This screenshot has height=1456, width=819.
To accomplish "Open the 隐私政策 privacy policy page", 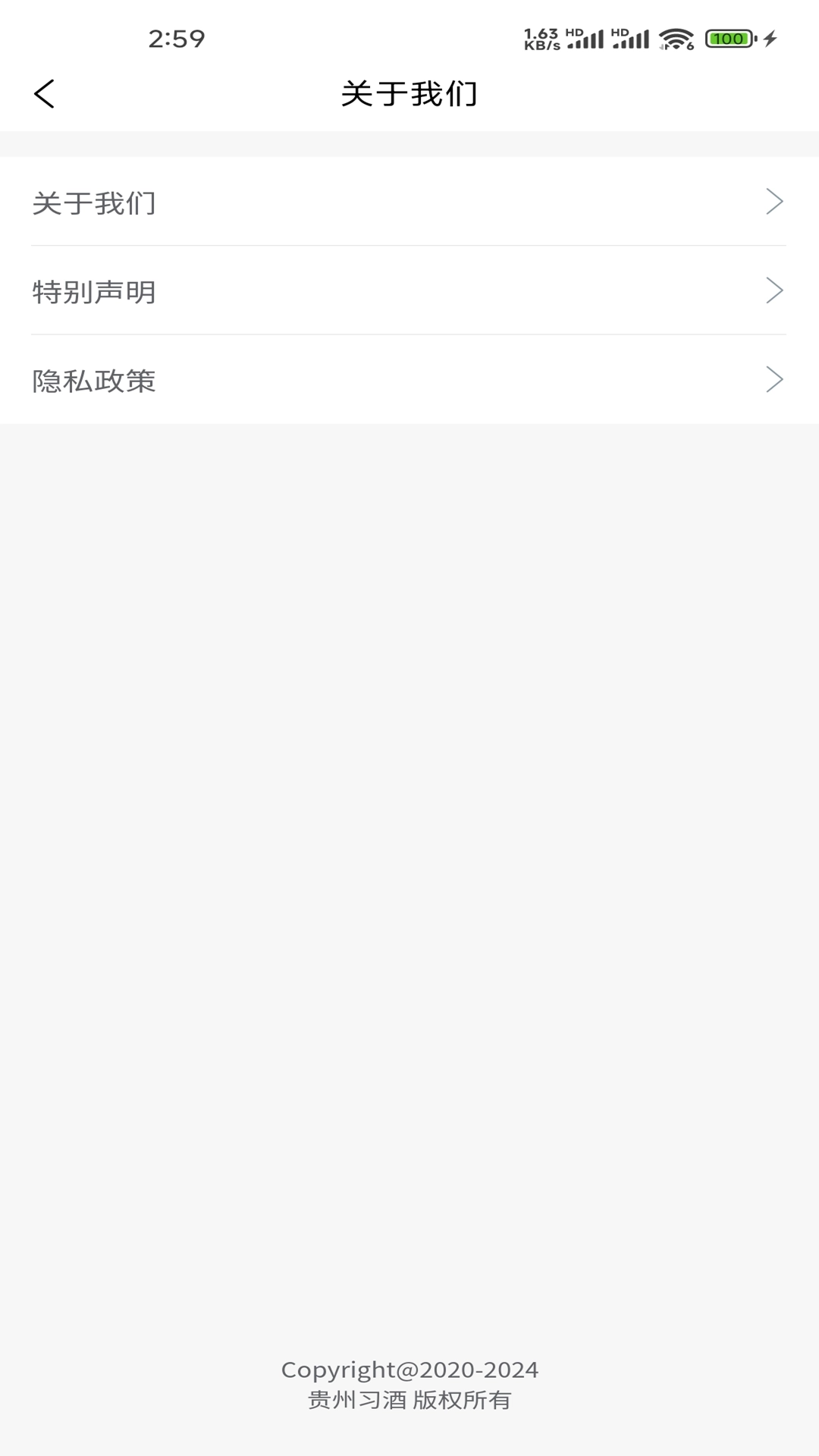I will [94, 380].
